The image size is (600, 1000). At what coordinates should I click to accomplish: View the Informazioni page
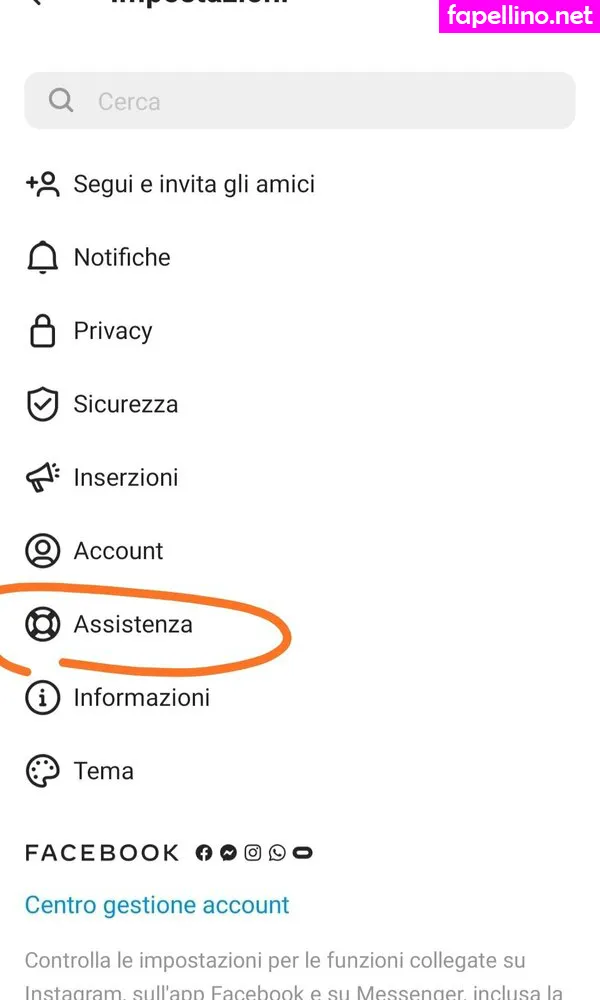click(141, 698)
